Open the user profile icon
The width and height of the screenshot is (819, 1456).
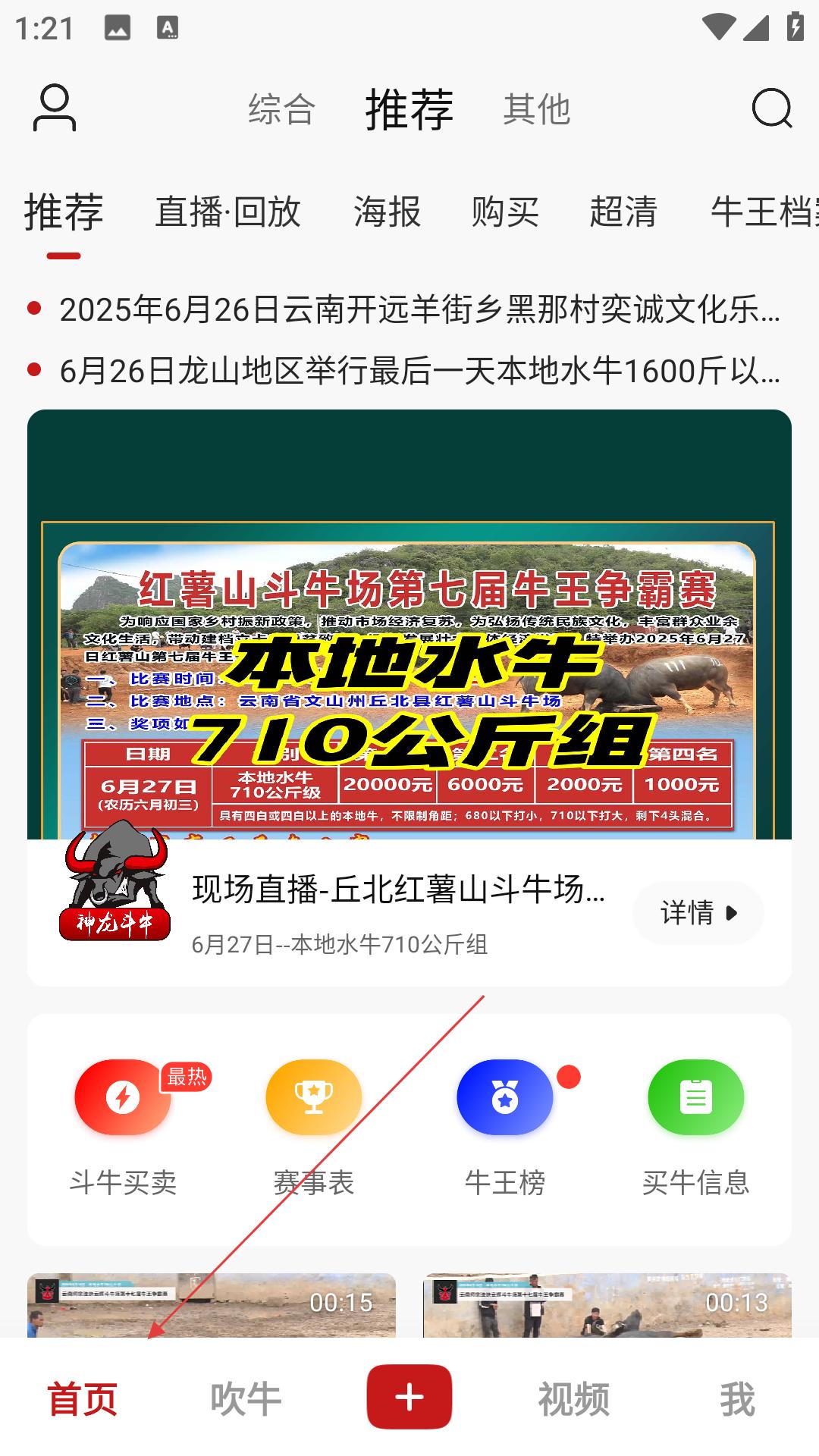pyautogui.click(x=55, y=108)
